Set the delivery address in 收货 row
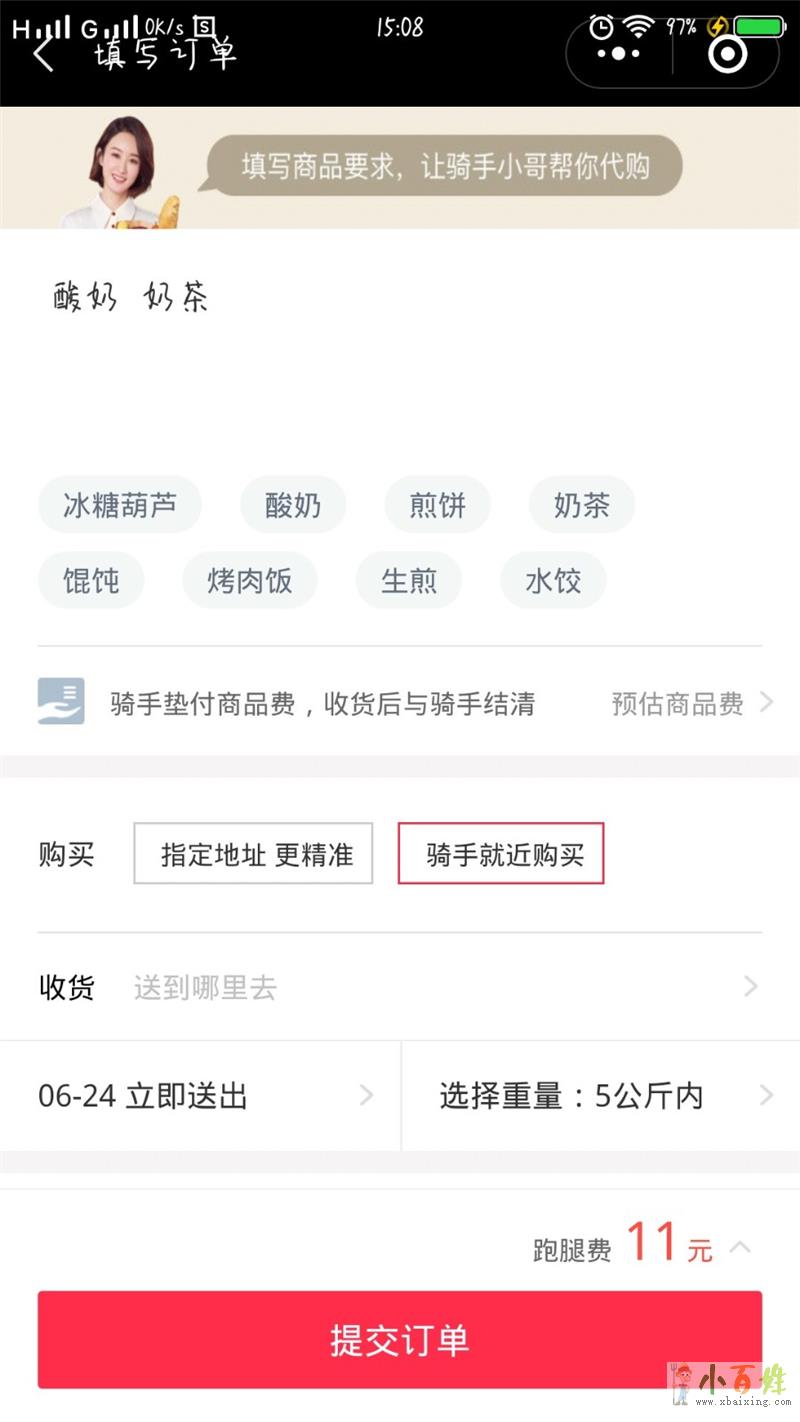Screen dimensions: 800x1422 440,988
